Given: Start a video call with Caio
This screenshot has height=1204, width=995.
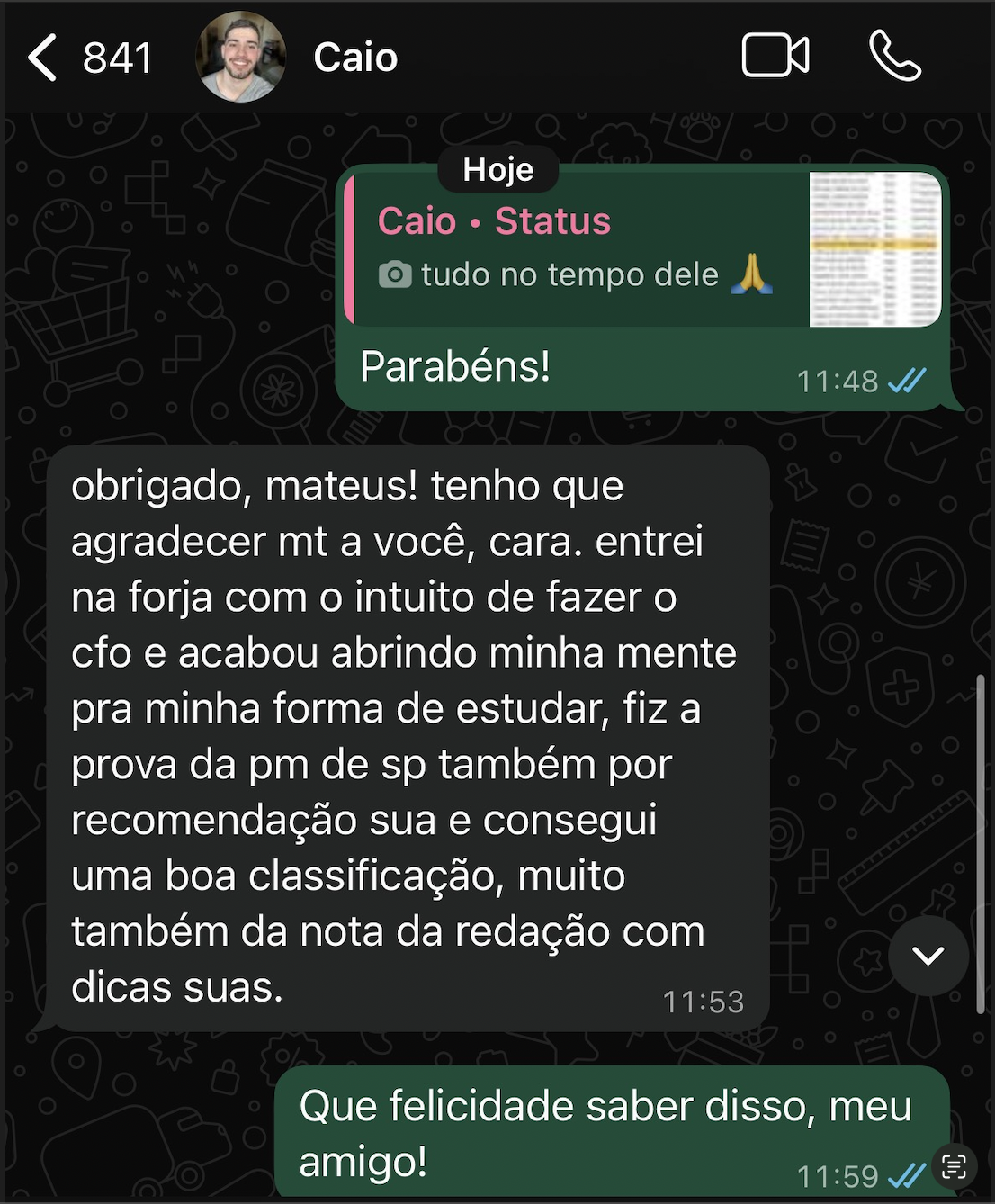Looking at the screenshot, I should pos(775,56).
